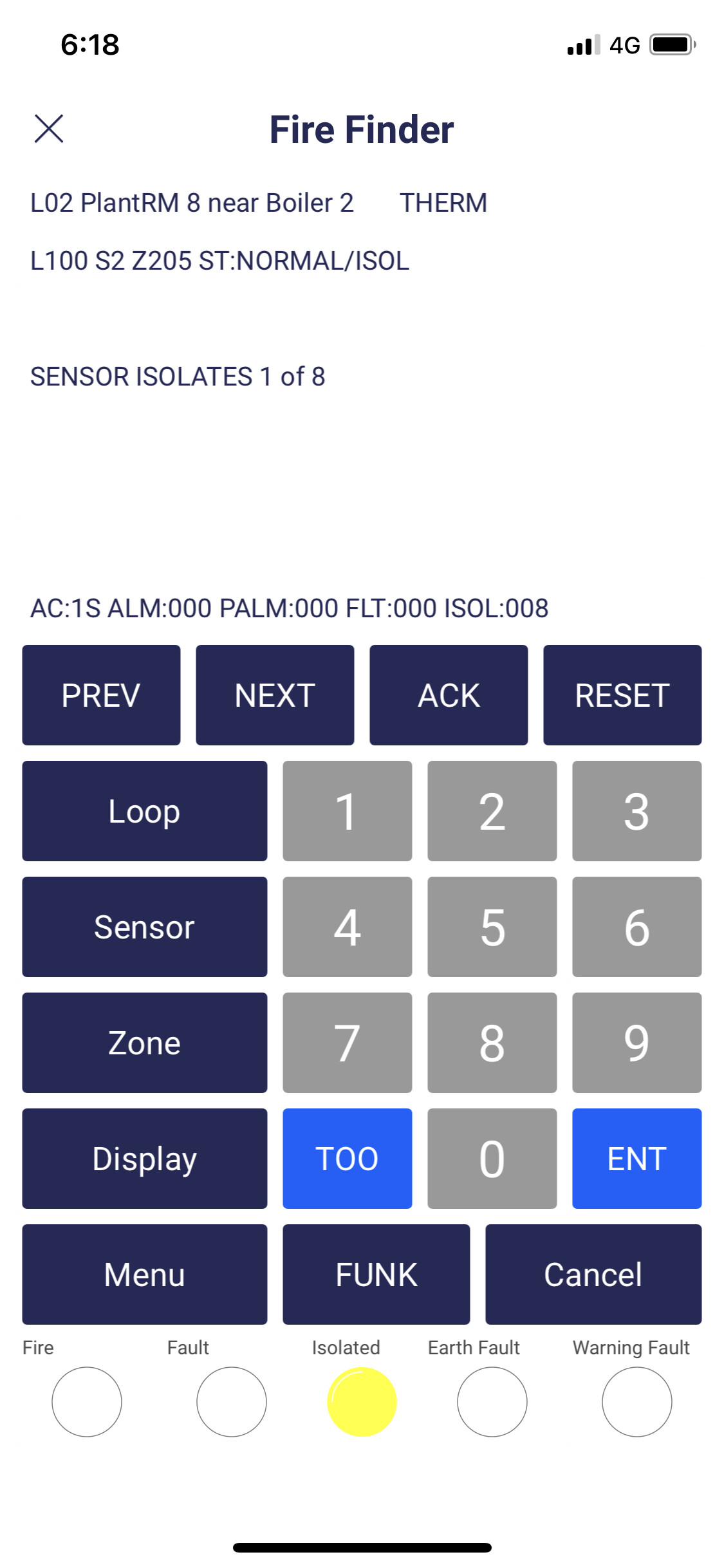The width and height of the screenshot is (724, 1568).
Task: Tap the FUNK button
Action: click(376, 1274)
